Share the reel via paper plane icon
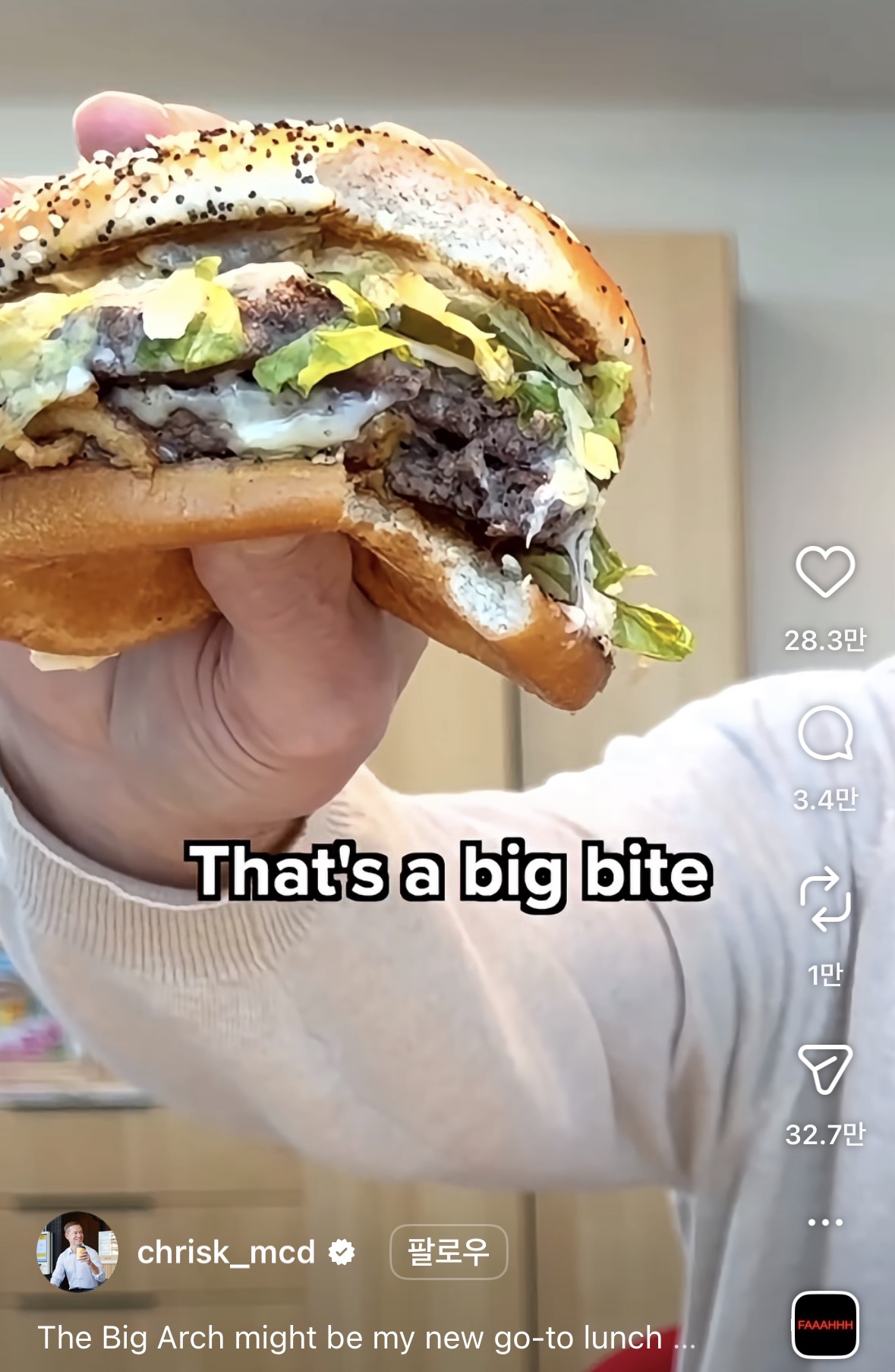 pyautogui.click(x=824, y=1068)
